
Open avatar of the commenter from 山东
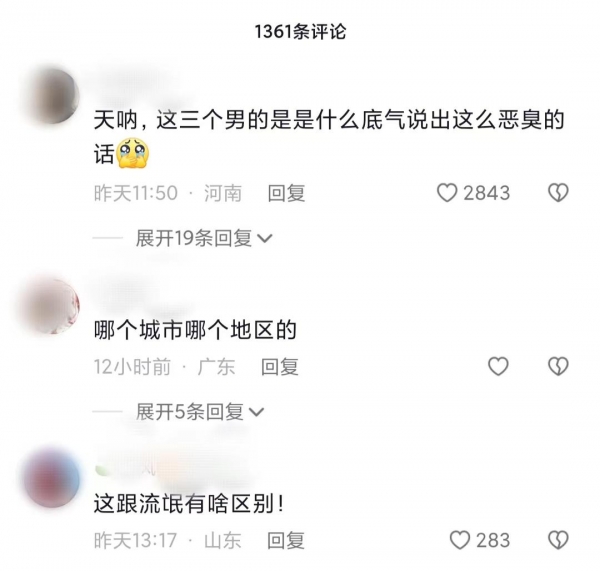[x=50, y=478]
